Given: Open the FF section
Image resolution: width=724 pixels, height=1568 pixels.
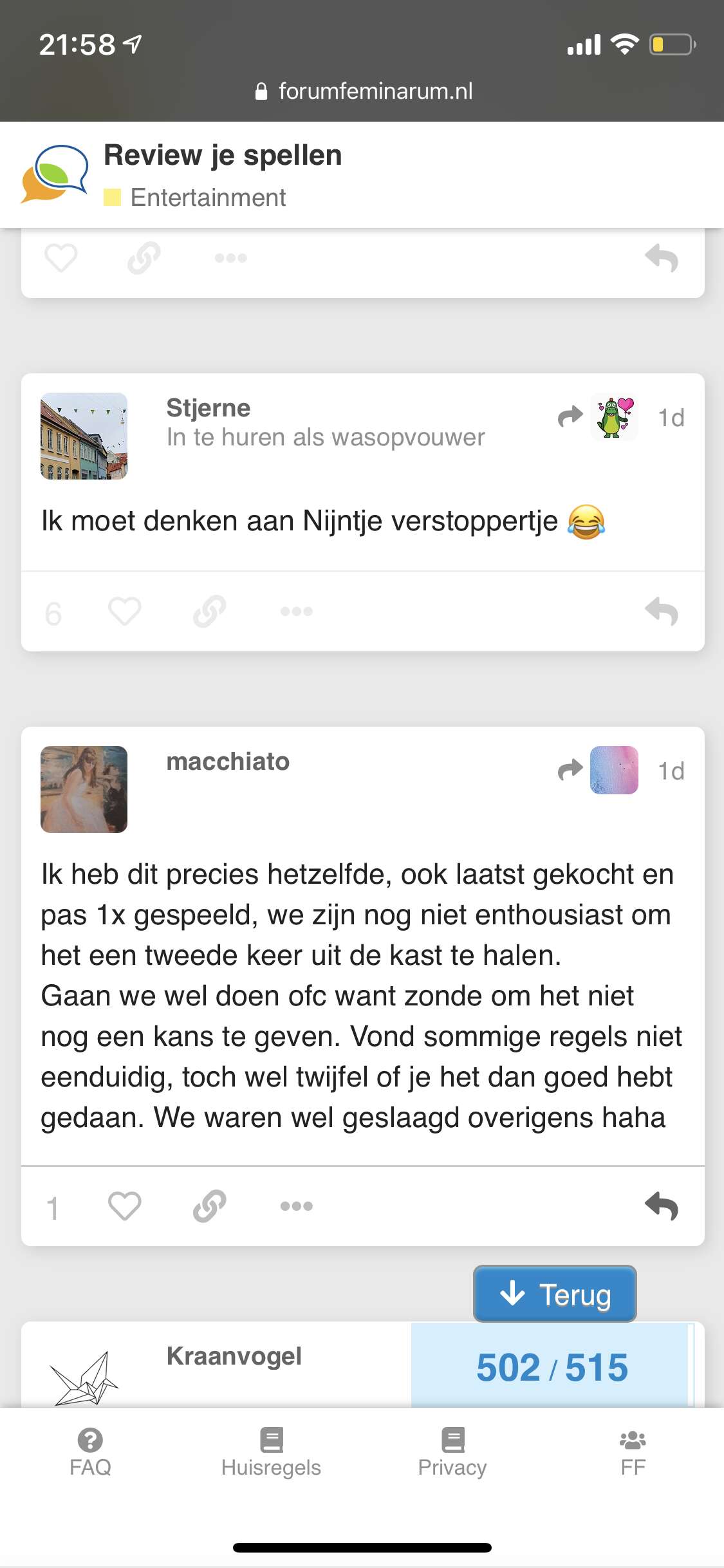Looking at the screenshot, I should 633,1453.
